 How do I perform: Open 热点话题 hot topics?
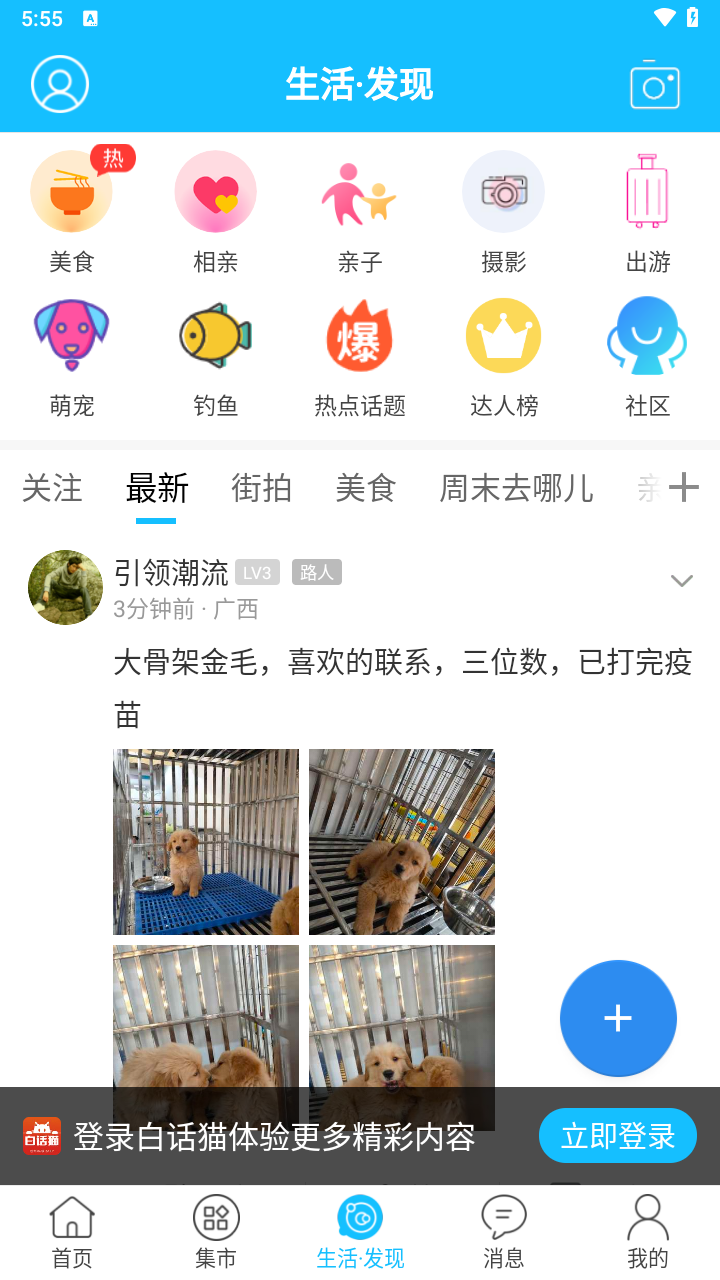point(359,336)
